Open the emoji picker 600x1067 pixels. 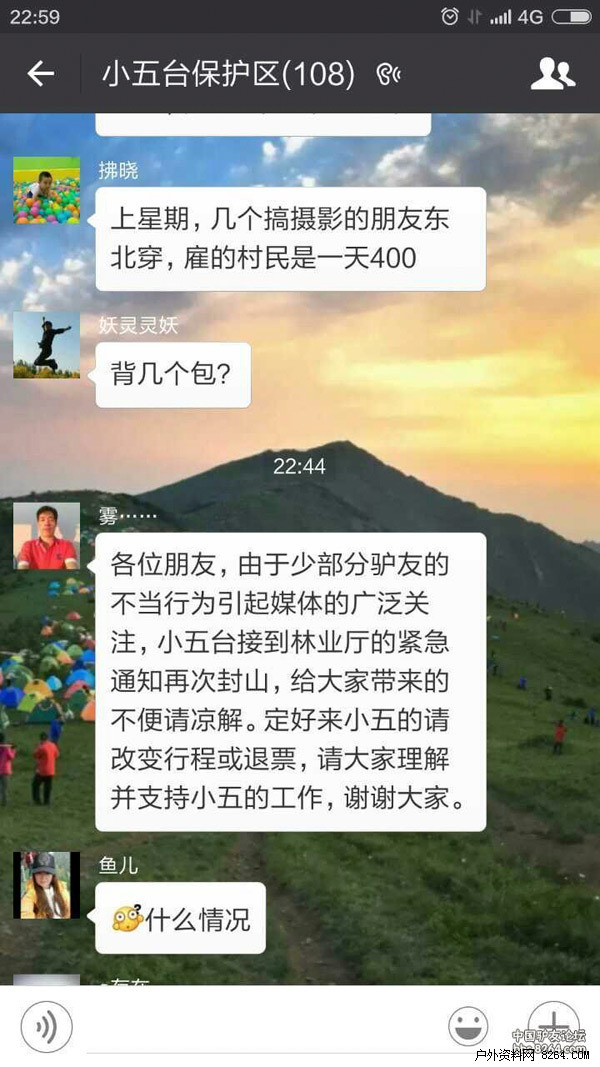click(x=467, y=1027)
